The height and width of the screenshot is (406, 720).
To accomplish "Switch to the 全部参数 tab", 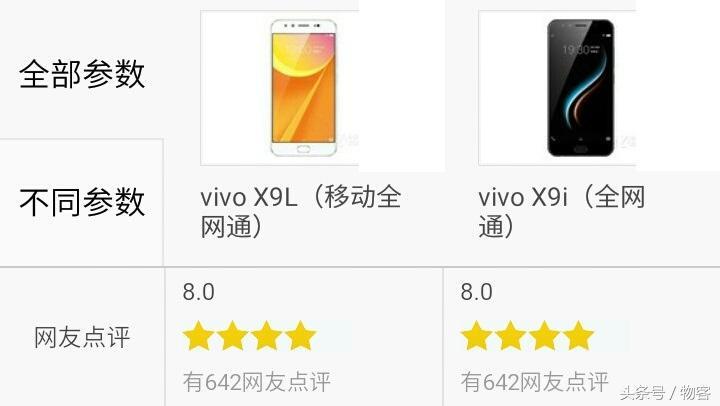I will (82, 74).
